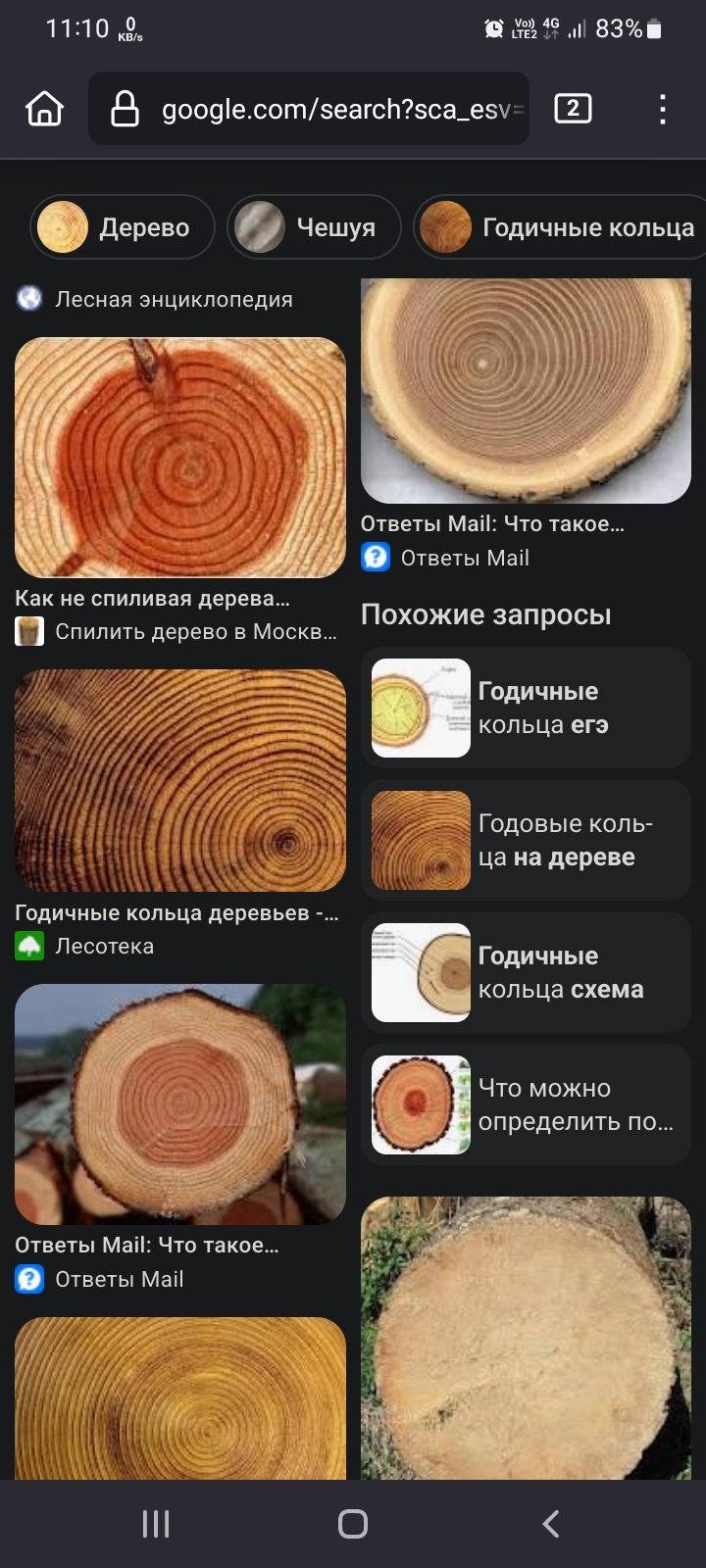The height and width of the screenshot is (1568, 706).
Task: Open the log pile image from Ответы Mail
Action: point(180,1103)
